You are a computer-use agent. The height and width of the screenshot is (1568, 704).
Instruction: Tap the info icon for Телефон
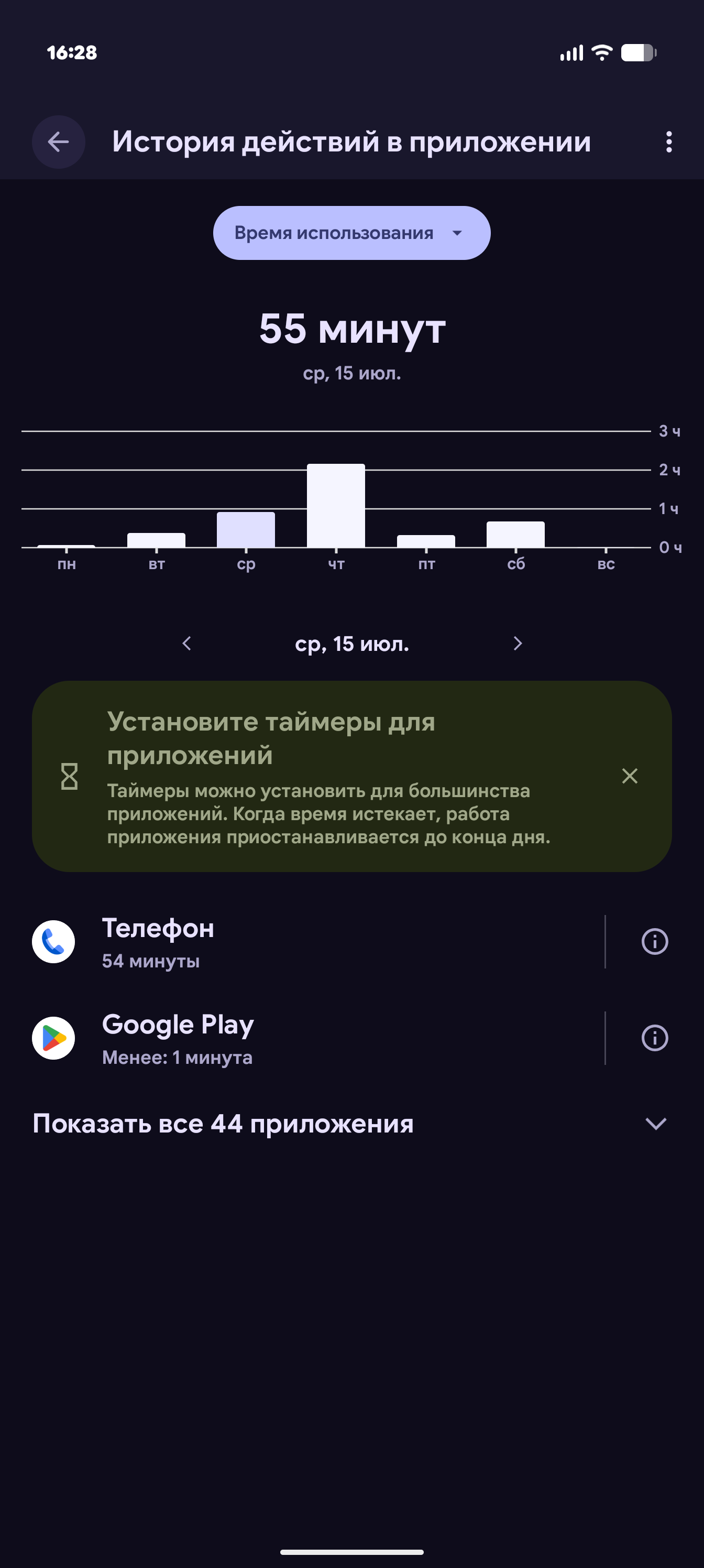pos(655,942)
